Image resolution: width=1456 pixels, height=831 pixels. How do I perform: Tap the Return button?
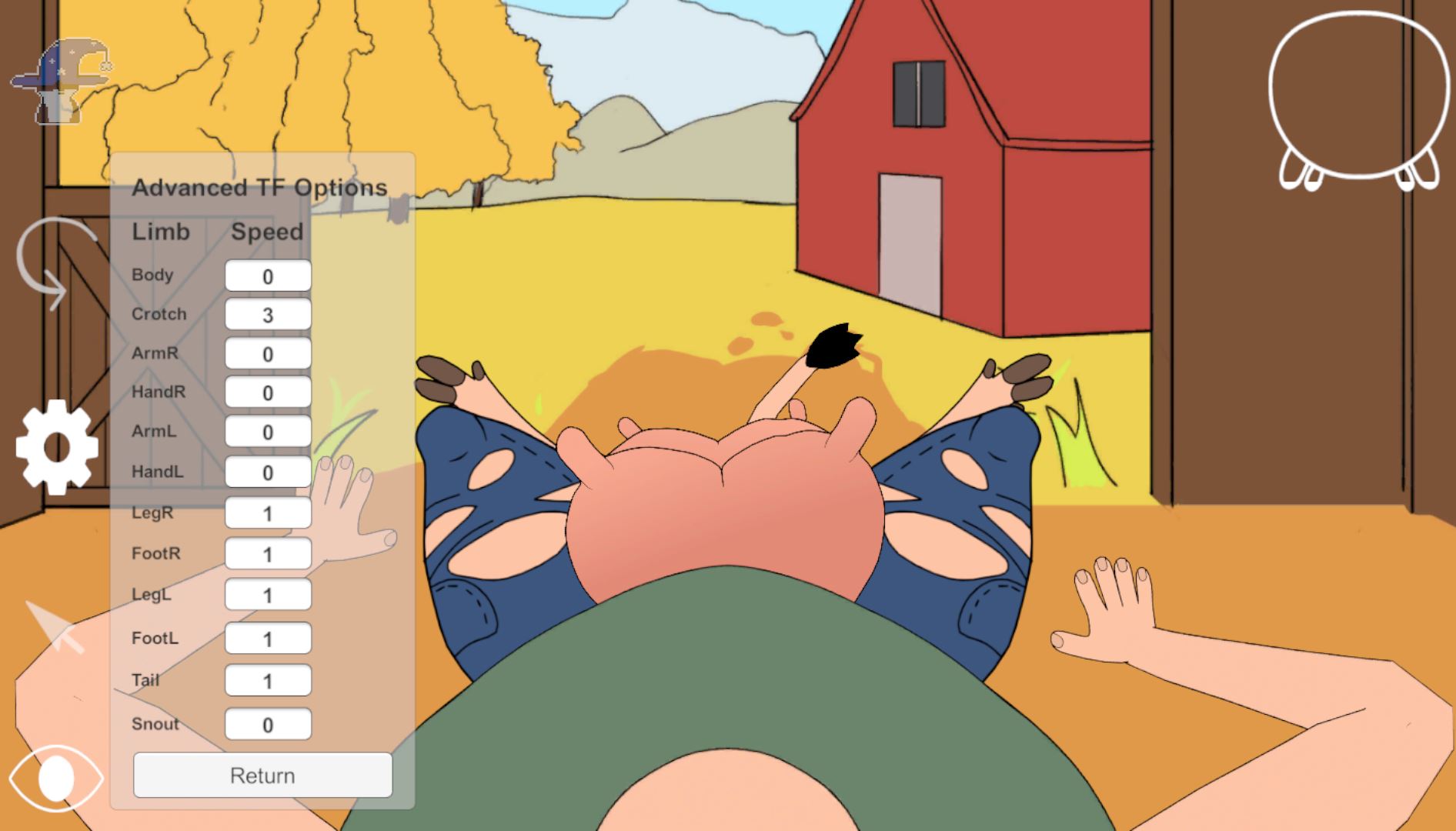[262, 775]
